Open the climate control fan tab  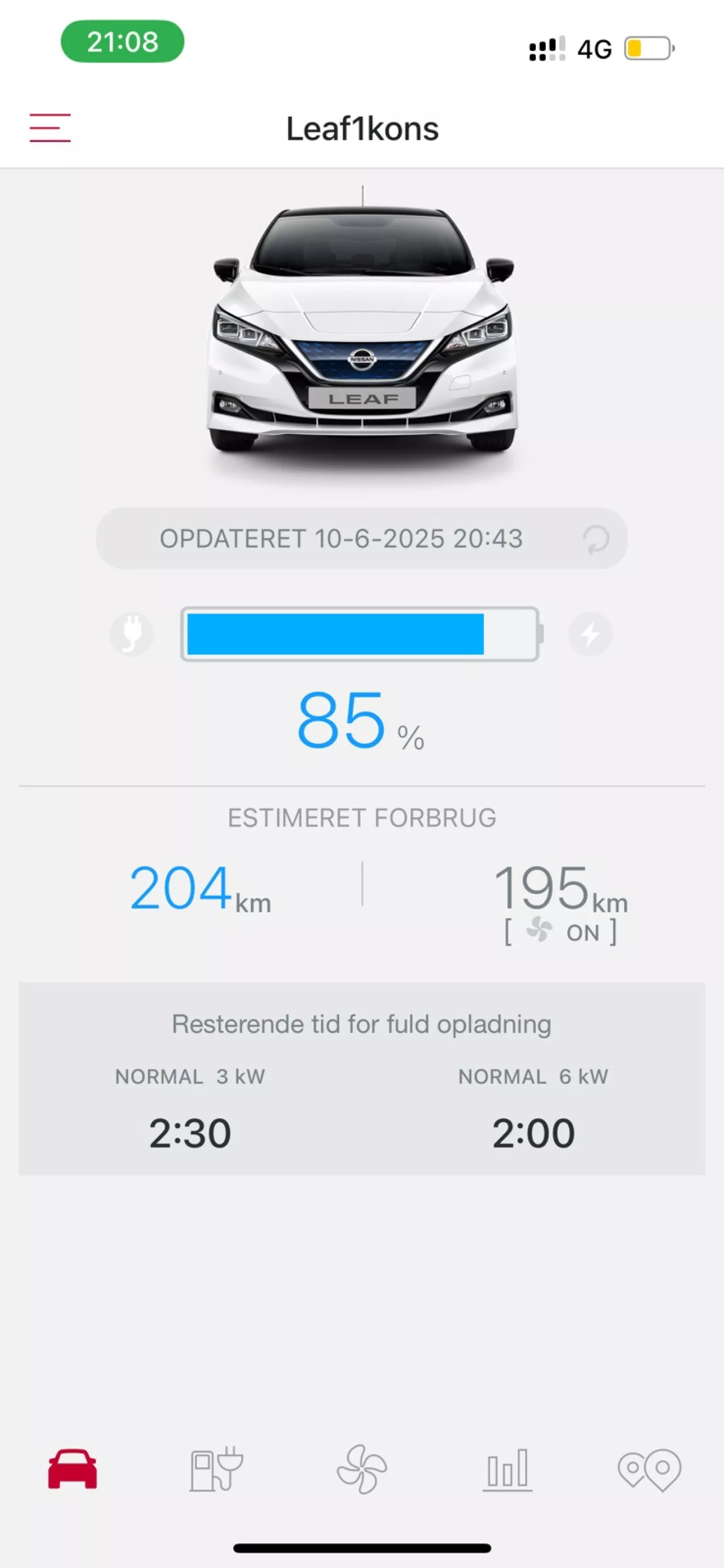(x=361, y=1469)
